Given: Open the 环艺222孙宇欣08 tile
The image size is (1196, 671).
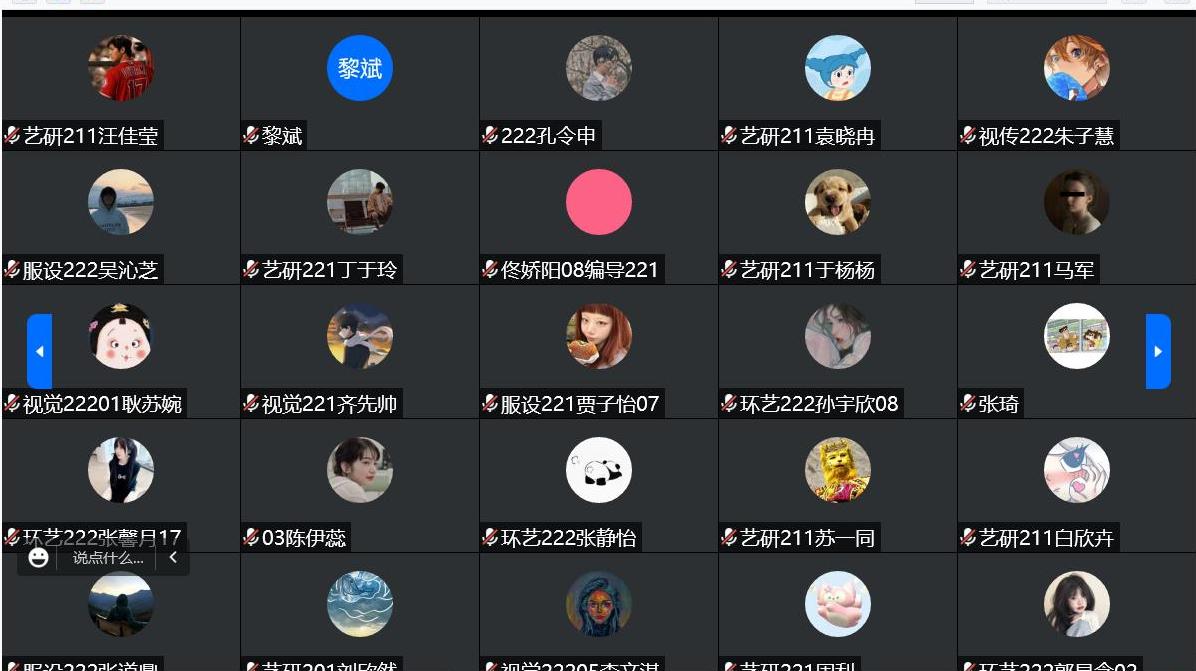Looking at the screenshot, I should pos(837,350).
